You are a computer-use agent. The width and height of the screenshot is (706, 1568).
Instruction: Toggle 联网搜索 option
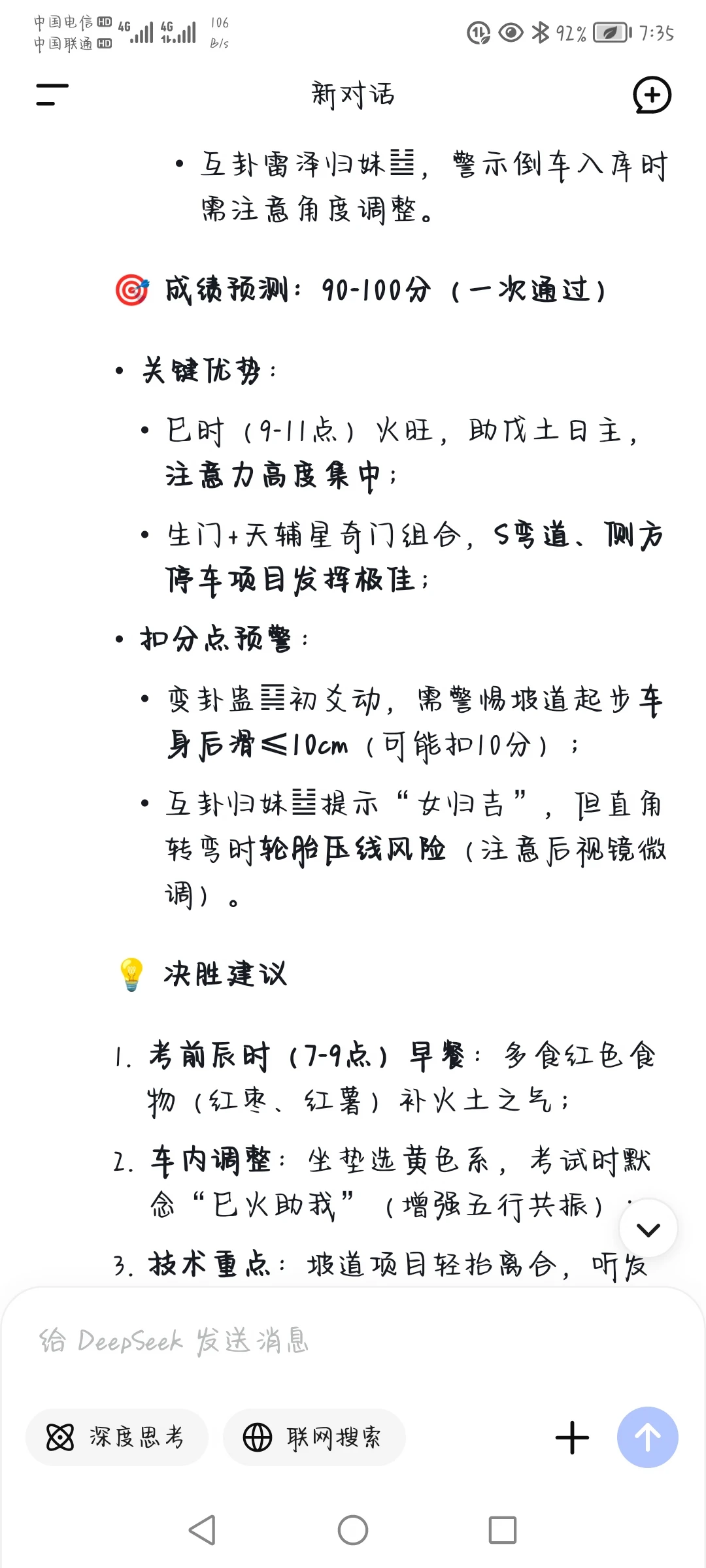314,1437
